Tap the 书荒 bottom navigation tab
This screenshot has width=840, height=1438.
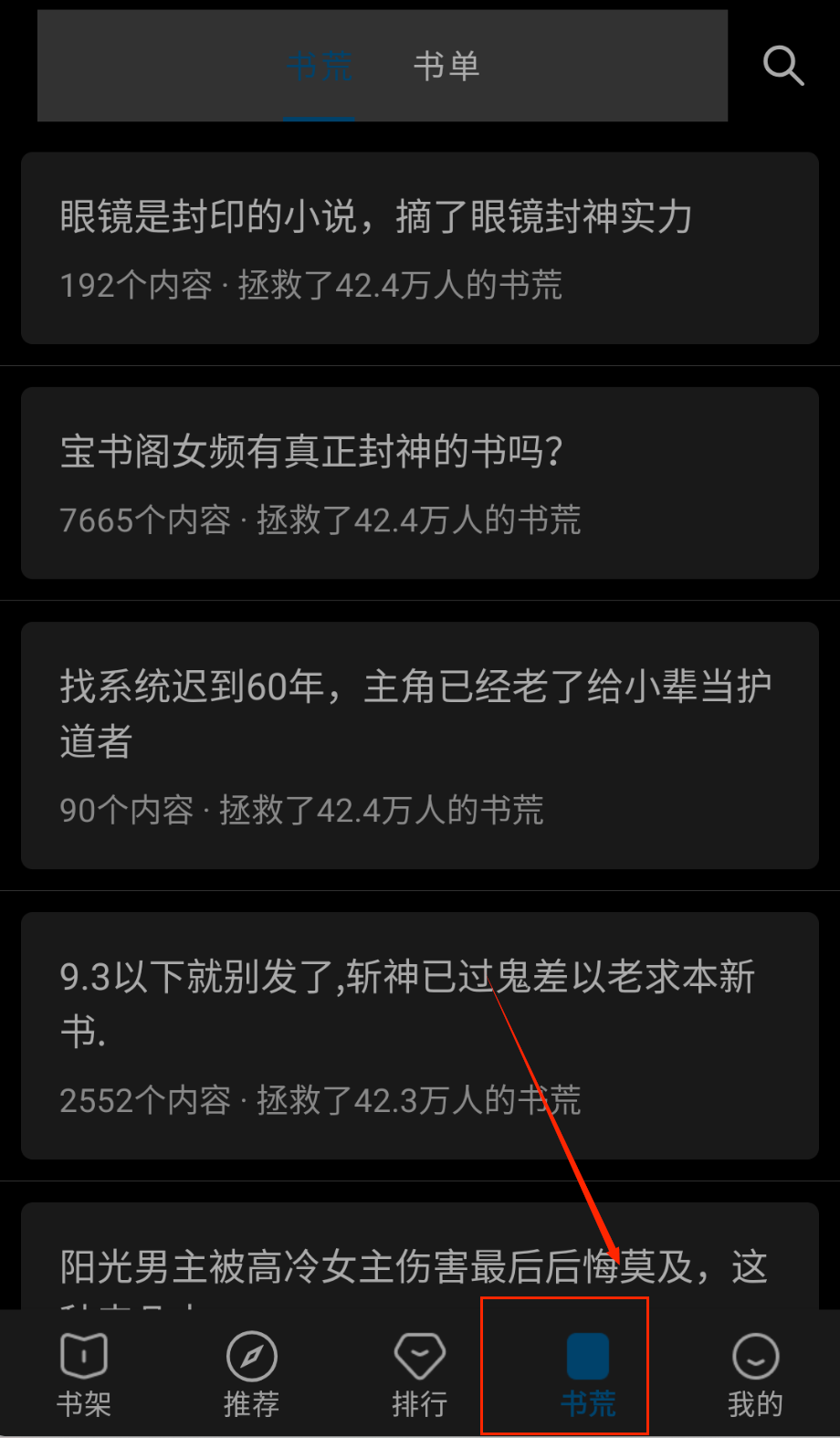click(x=587, y=1374)
